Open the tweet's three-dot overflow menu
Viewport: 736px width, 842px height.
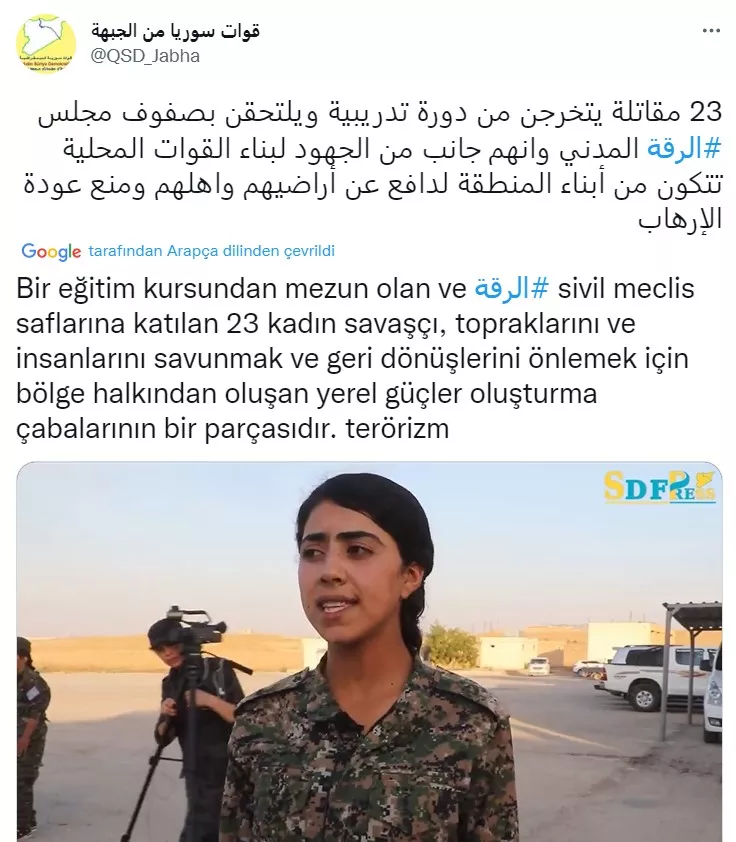(711, 32)
